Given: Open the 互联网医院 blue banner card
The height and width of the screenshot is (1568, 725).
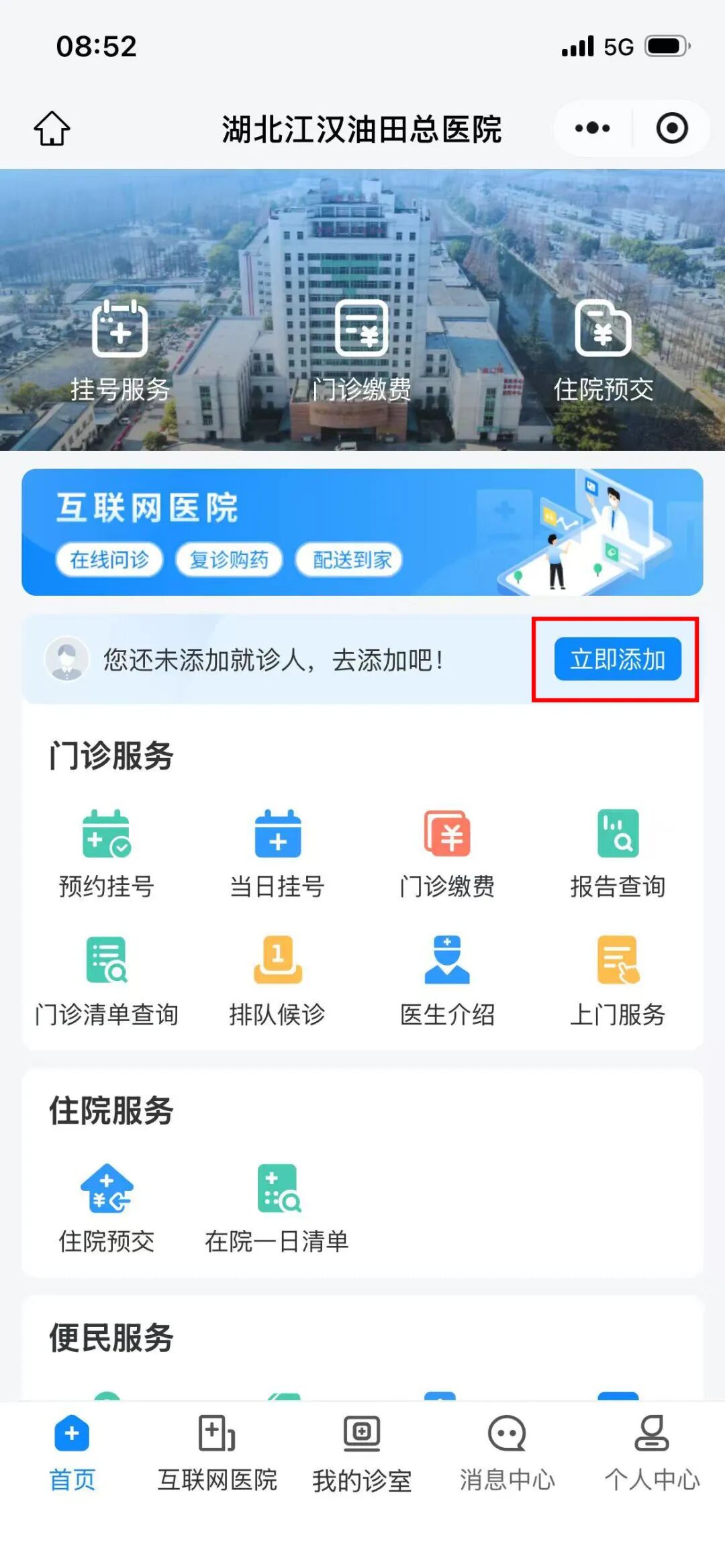Looking at the screenshot, I should point(362,532).
